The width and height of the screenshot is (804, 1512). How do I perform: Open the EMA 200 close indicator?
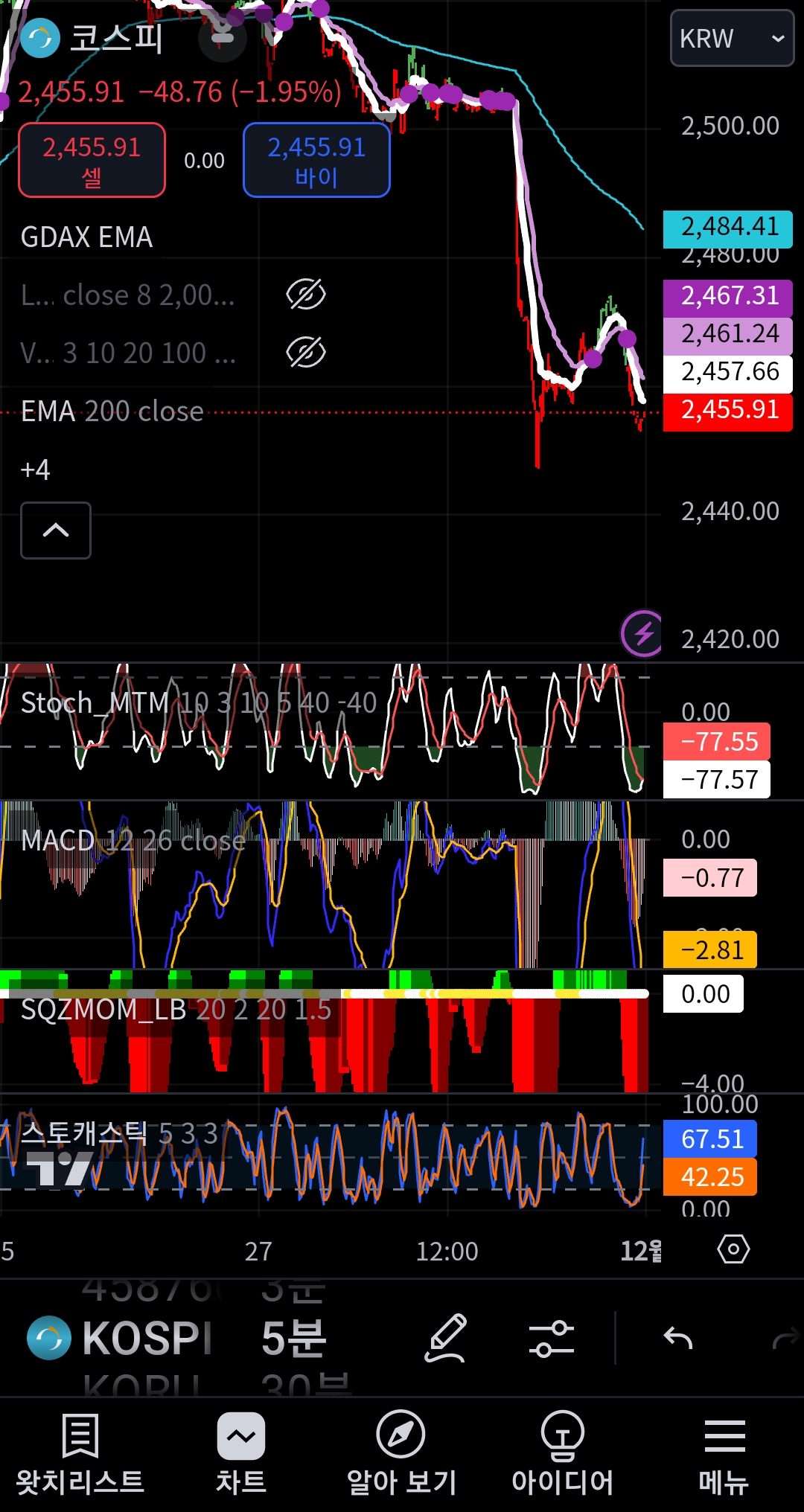[112, 411]
